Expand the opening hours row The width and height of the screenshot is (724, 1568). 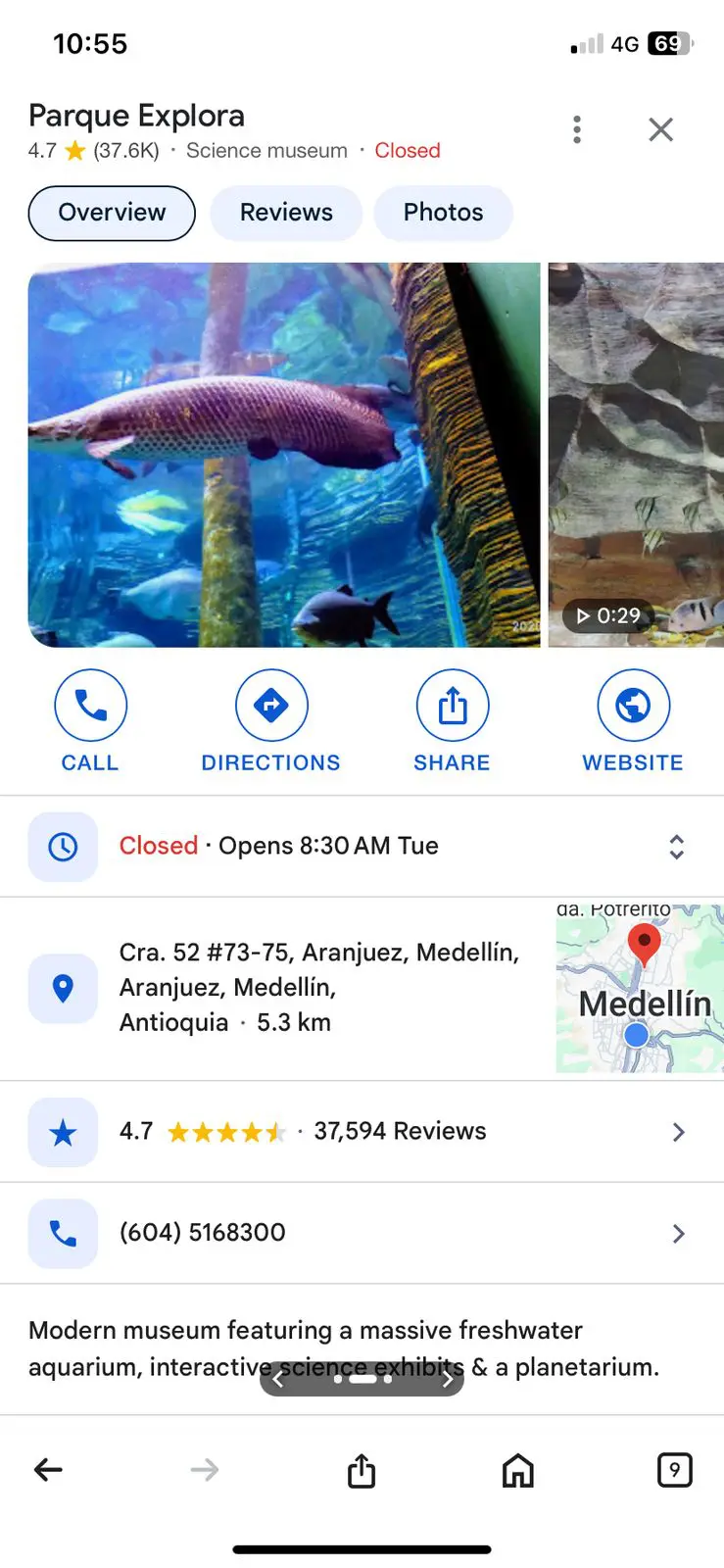[676, 847]
